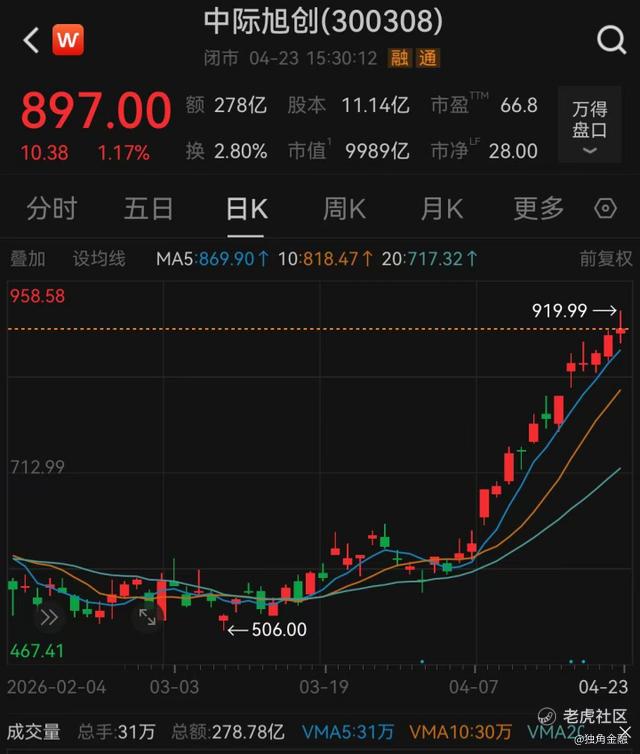This screenshot has width=640, height=754.
Task: Switch to the 周K chart tab
Action: (344, 208)
